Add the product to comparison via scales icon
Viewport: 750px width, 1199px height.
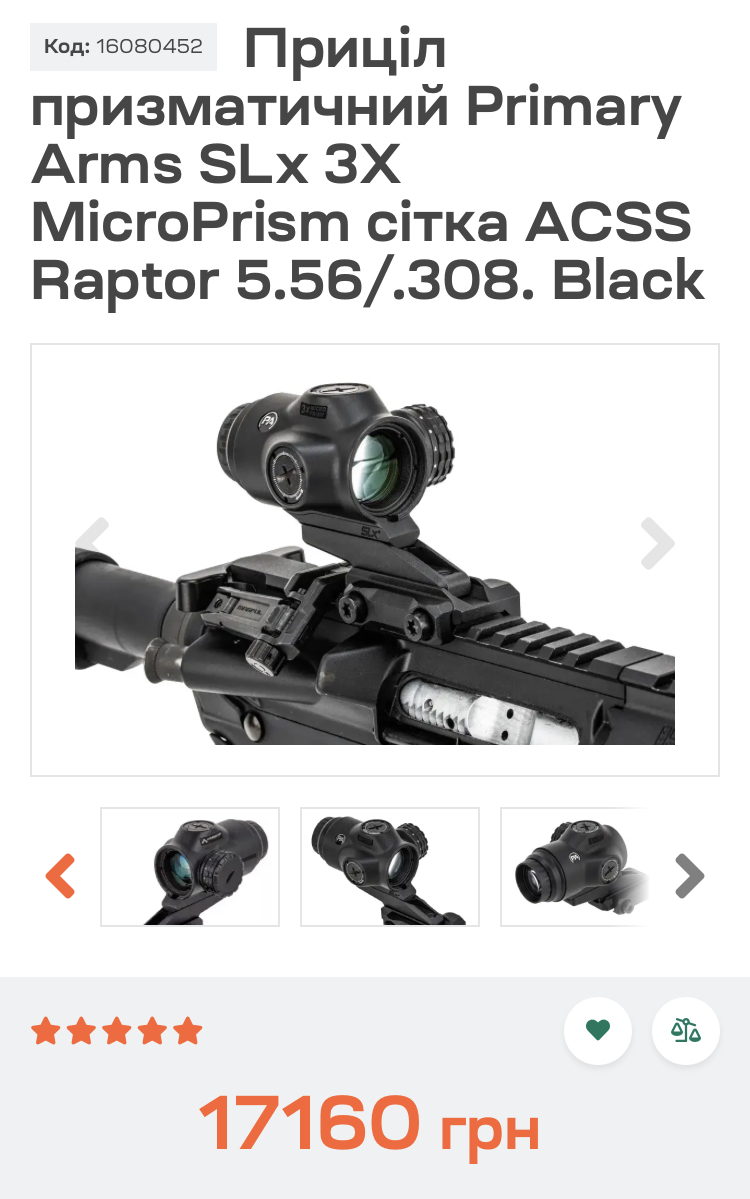click(686, 1030)
